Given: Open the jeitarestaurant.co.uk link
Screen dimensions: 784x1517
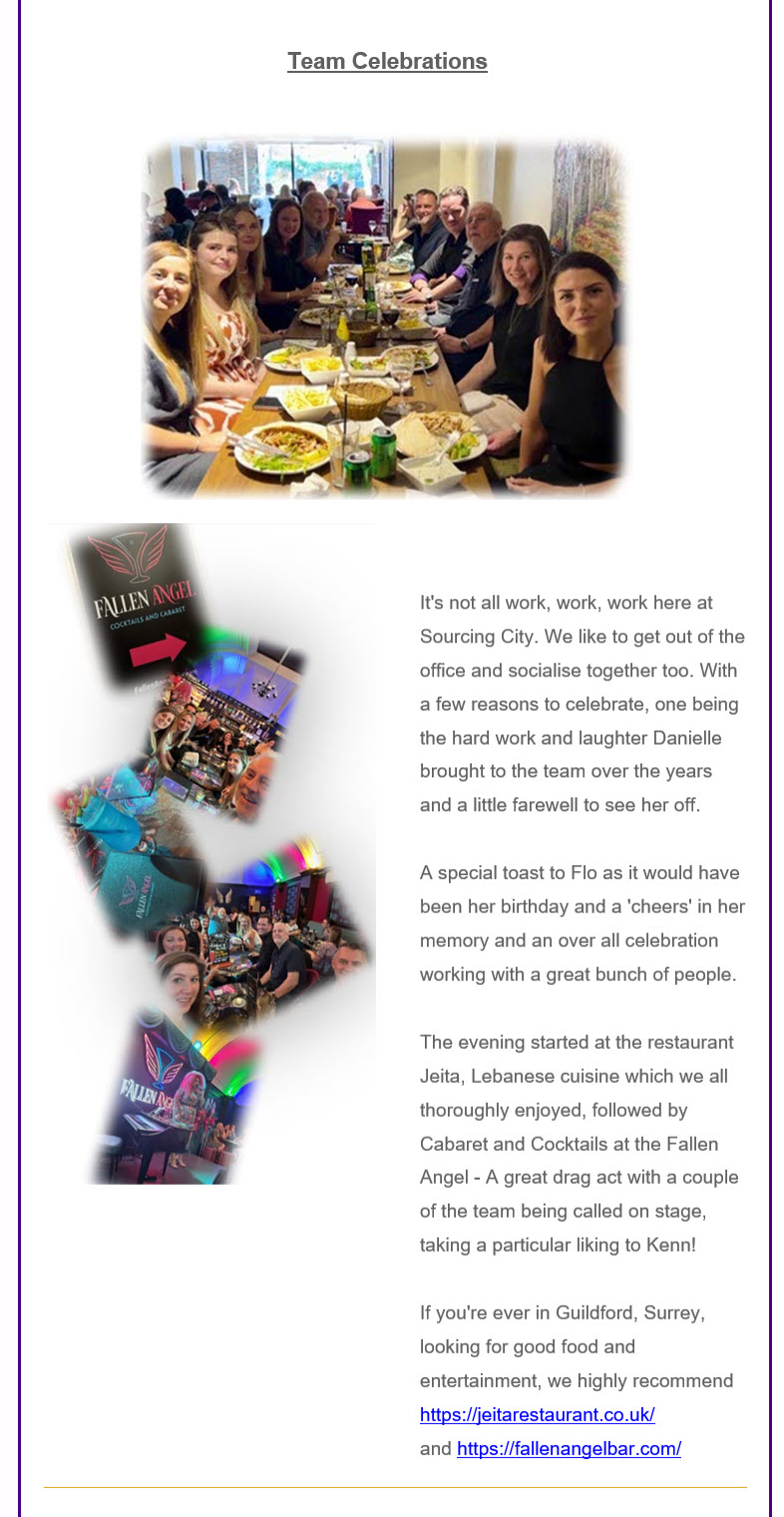Looking at the screenshot, I should [x=537, y=1414].
